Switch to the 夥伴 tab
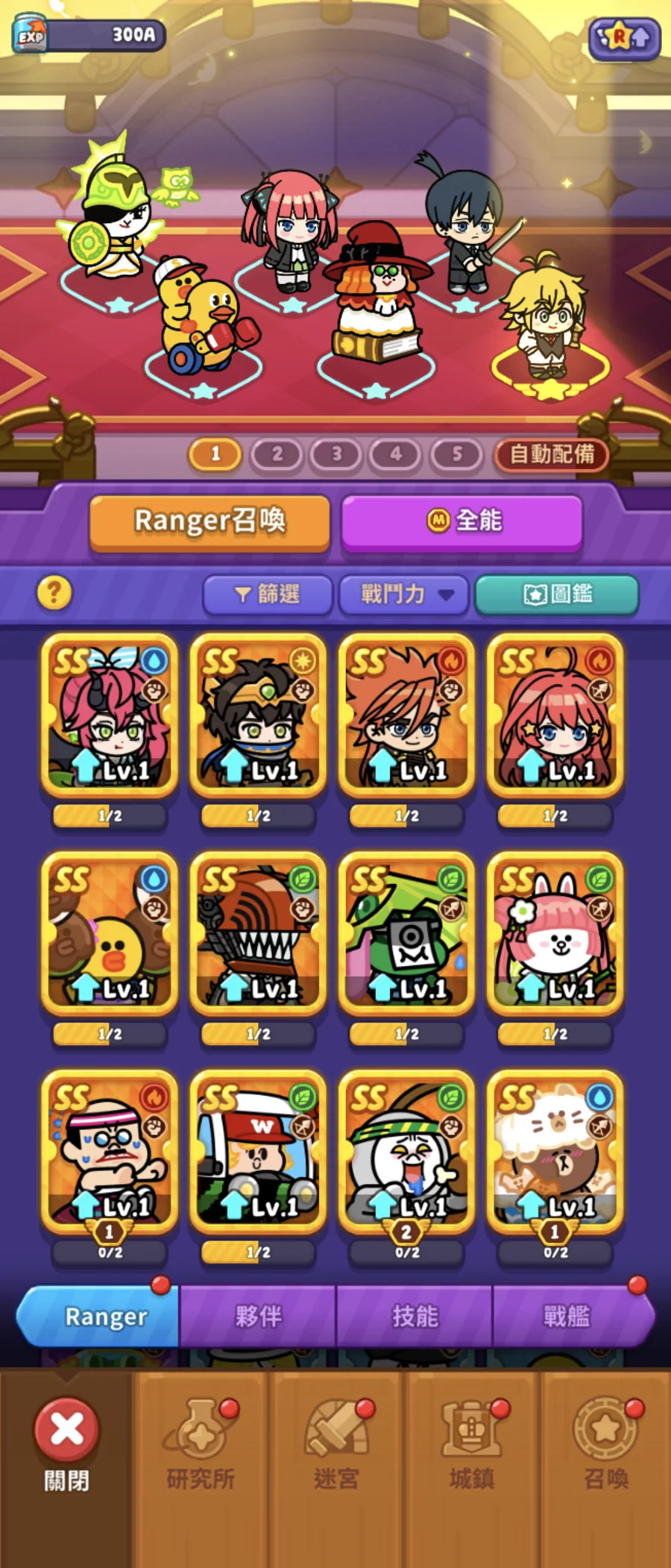This screenshot has width=671, height=1568. click(x=258, y=1317)
